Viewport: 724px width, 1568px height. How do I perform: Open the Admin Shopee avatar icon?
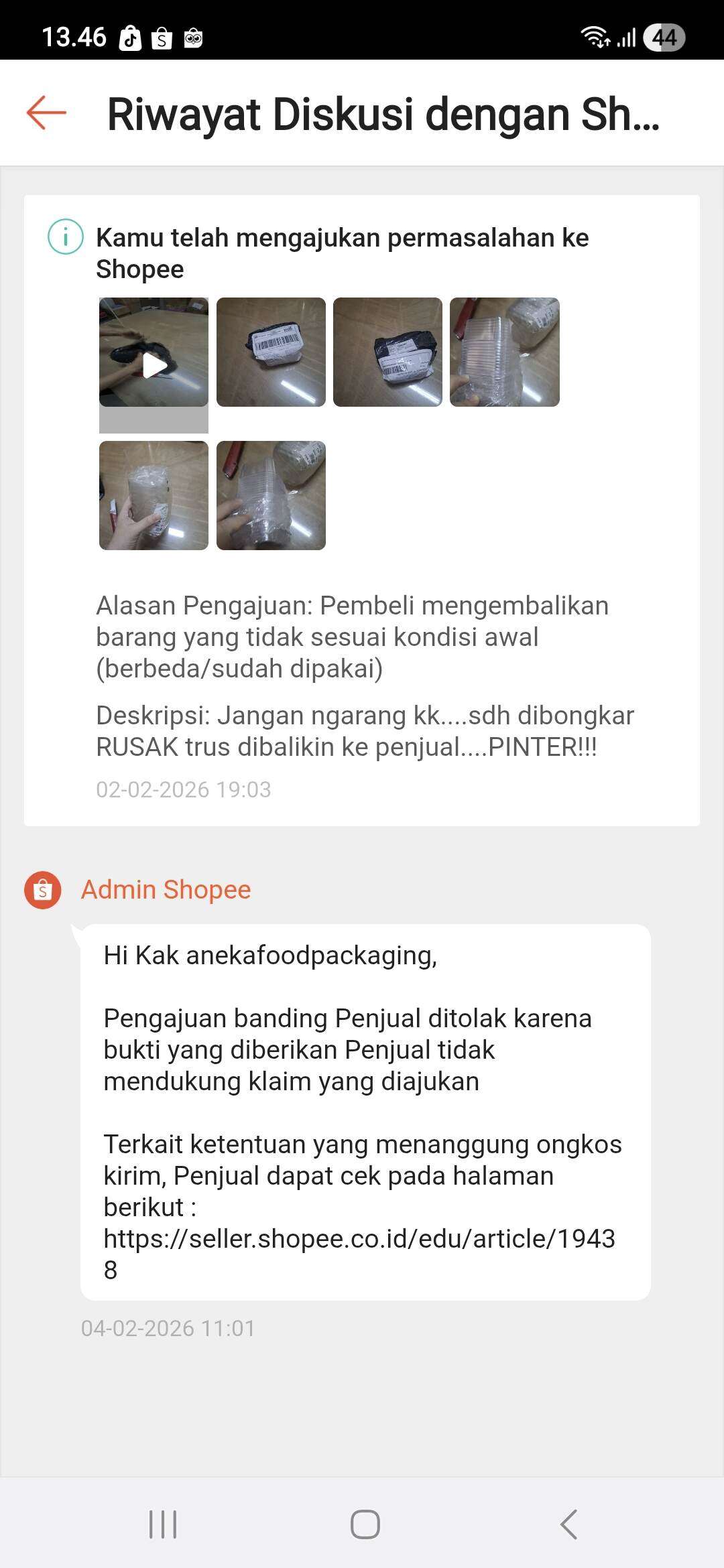tap(43, 889)
